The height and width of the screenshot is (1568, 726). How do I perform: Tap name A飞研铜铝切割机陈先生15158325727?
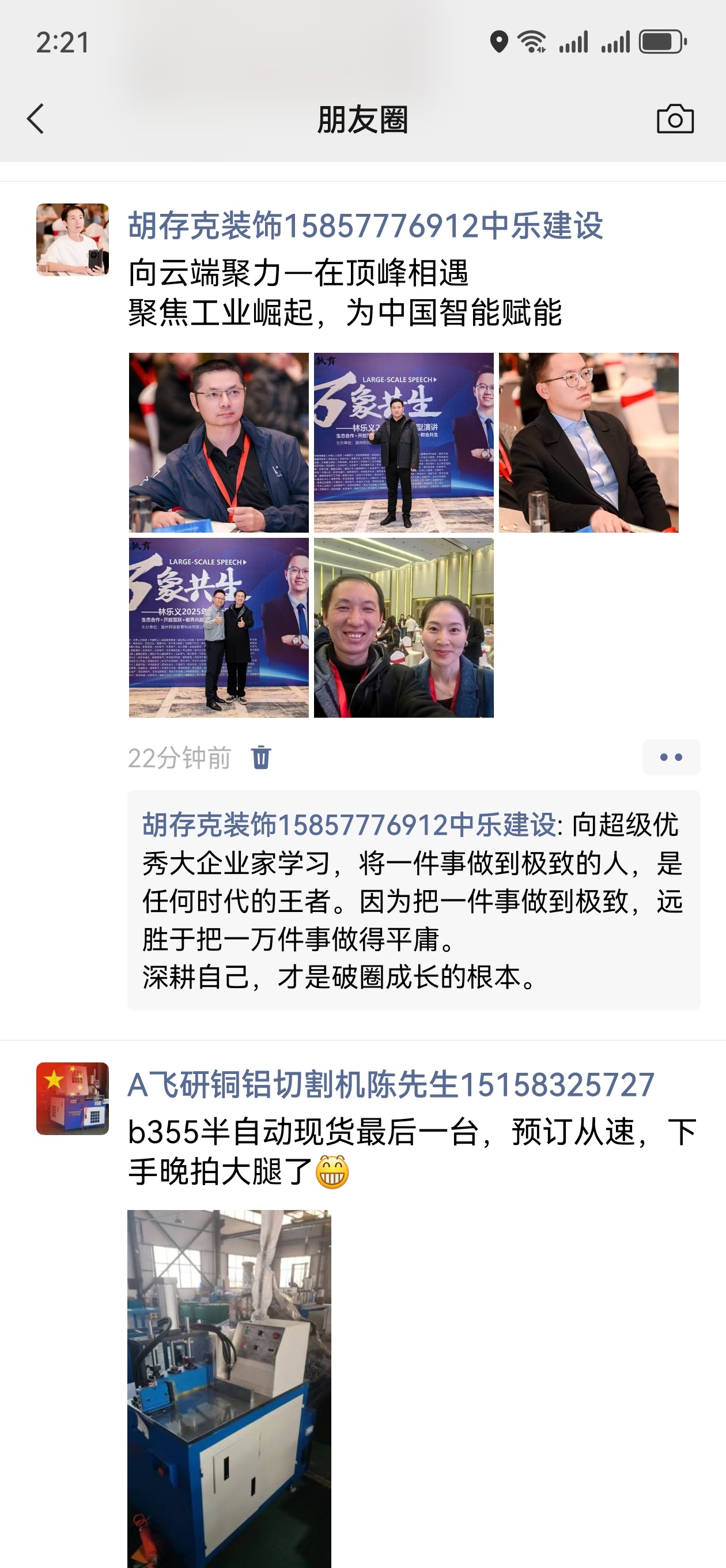click(391, 1085)
